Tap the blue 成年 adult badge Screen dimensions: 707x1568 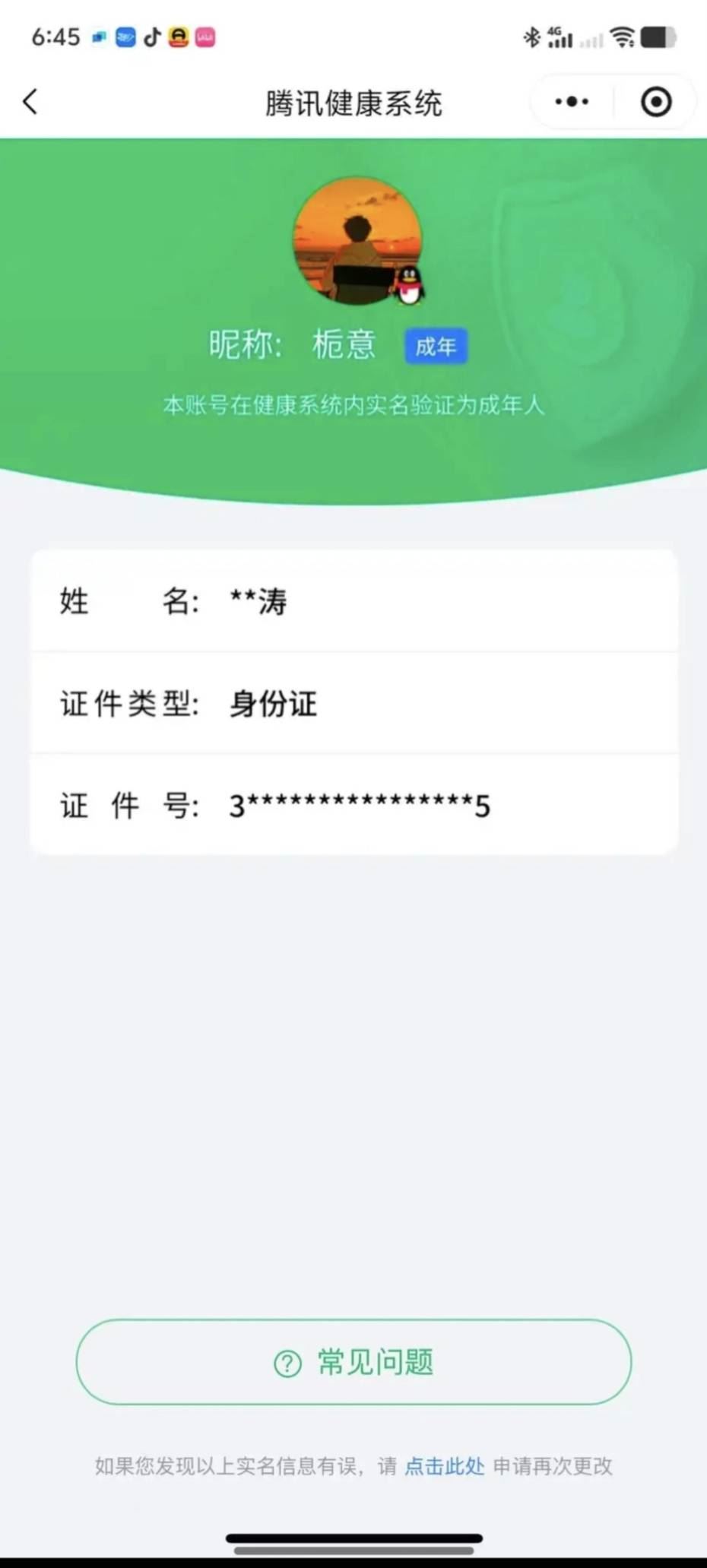(436, 346)
